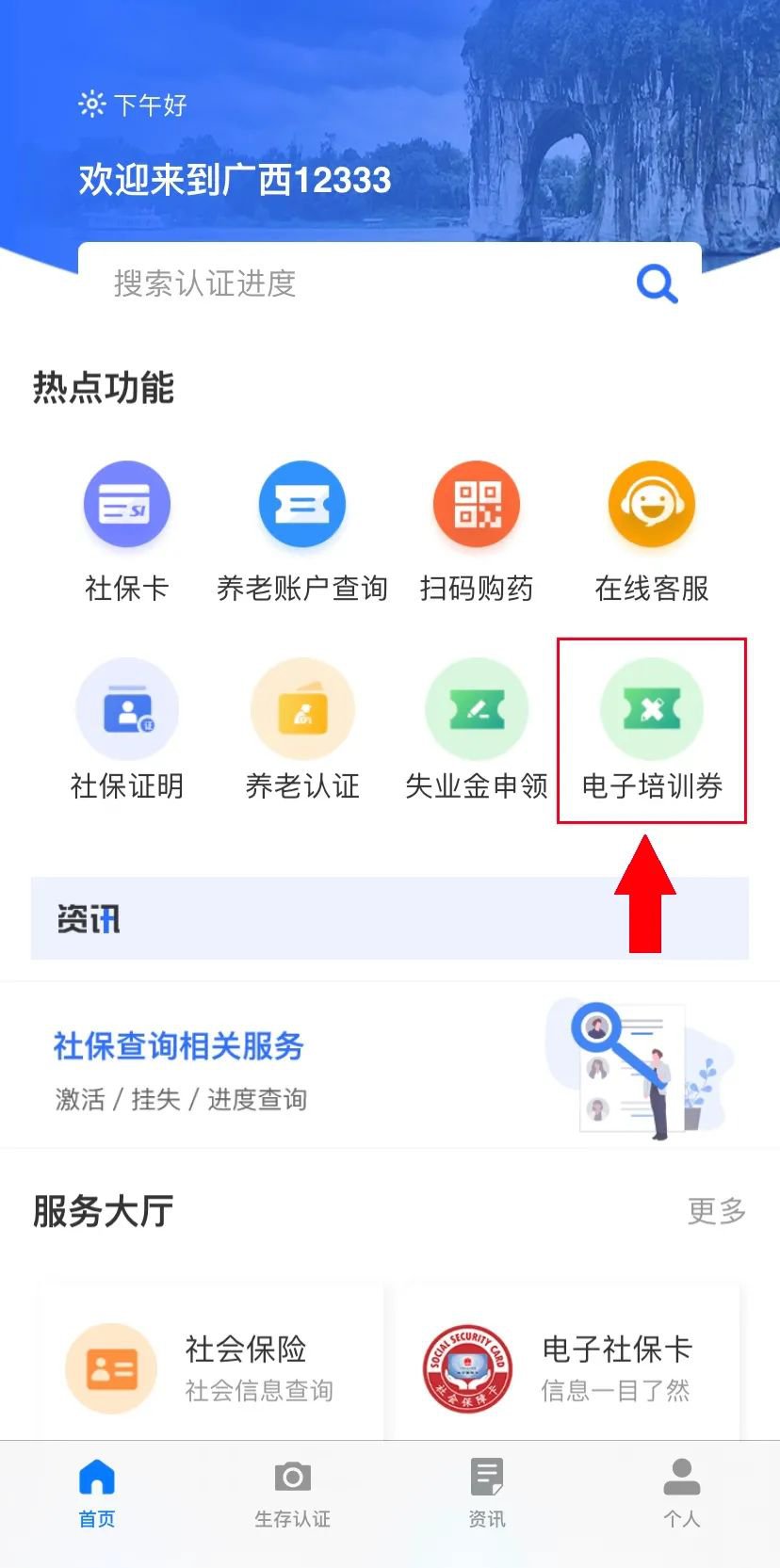Switch to the 生存认证 tab
Screen dimensions: 780x1568
tap(292, 1493)
